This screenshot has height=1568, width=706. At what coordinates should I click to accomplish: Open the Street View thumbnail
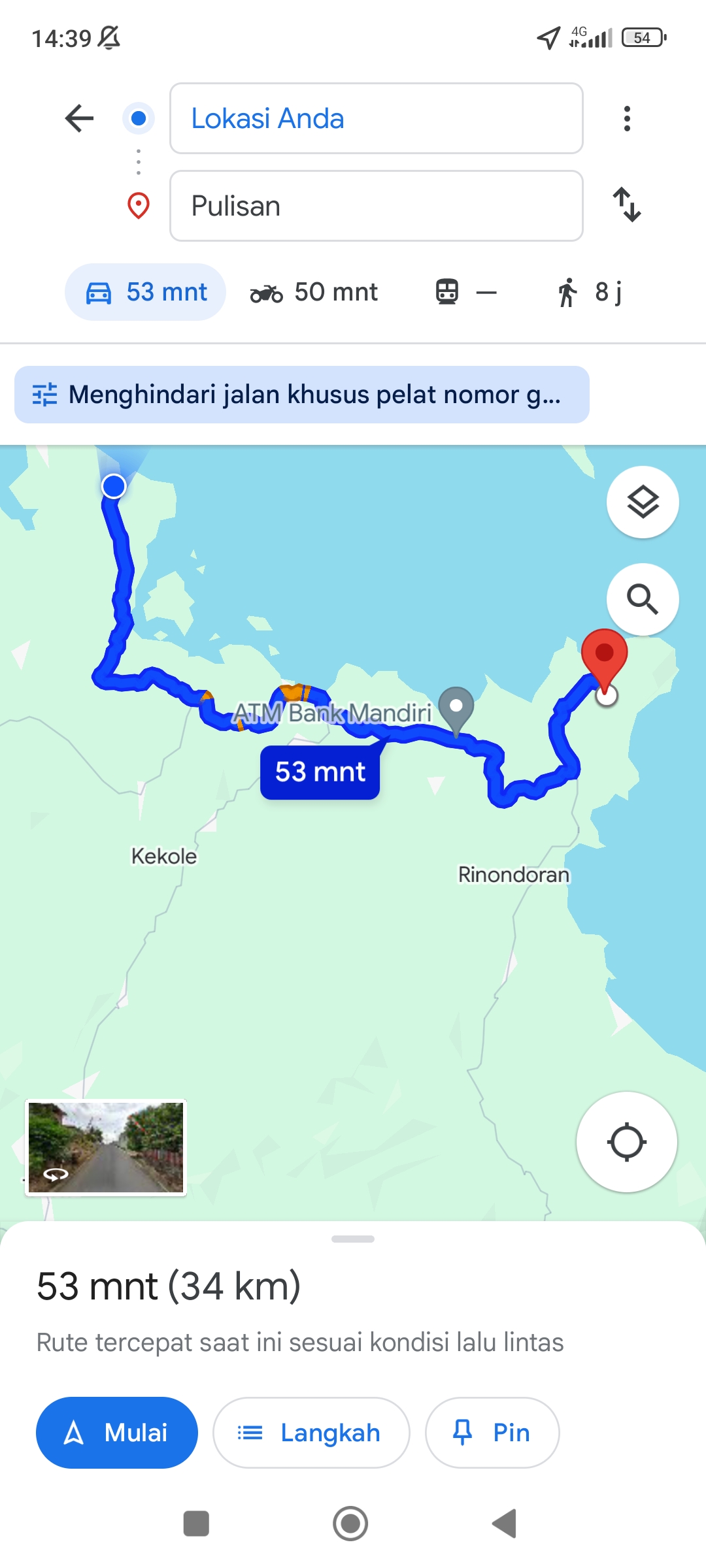[x=106, y=1147]
